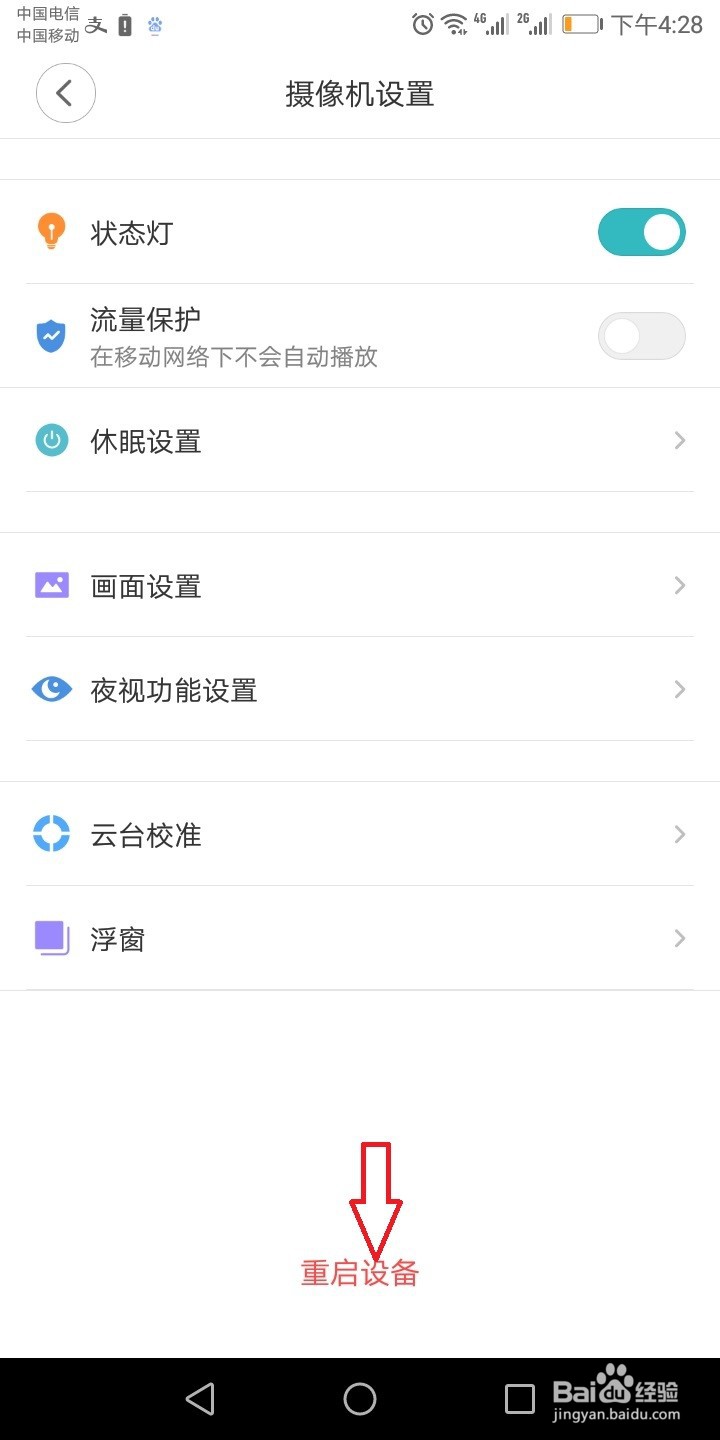The height and width of the screenshot is (1440, 720).
Task: Tap the system back triangle
Action: [x=201, y=1399]
